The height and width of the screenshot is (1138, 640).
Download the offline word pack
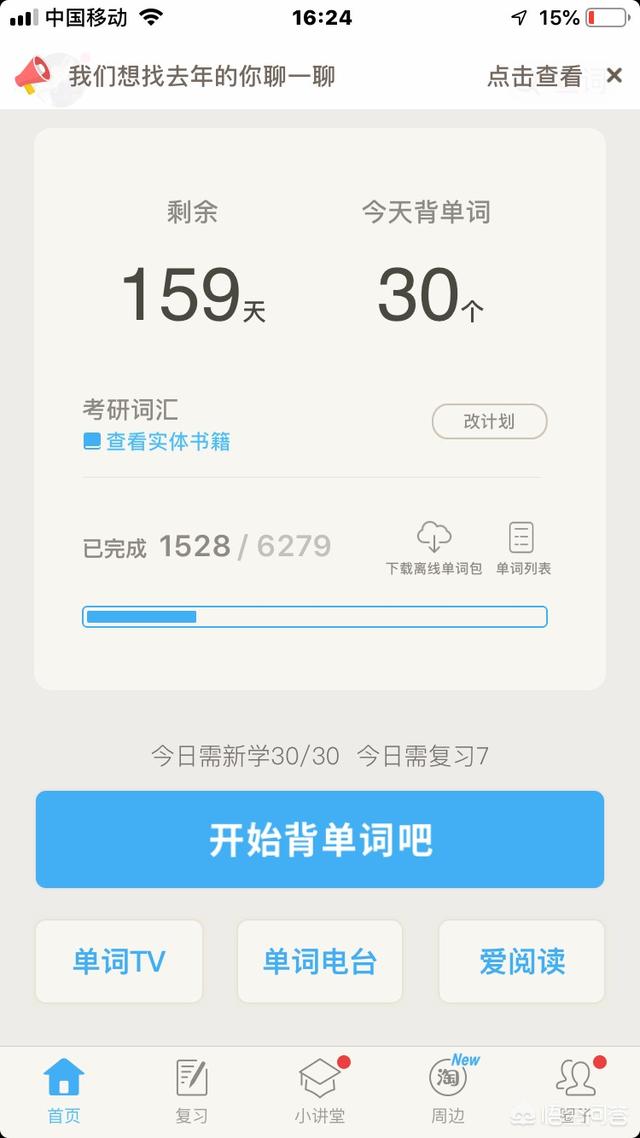[434, 549]
